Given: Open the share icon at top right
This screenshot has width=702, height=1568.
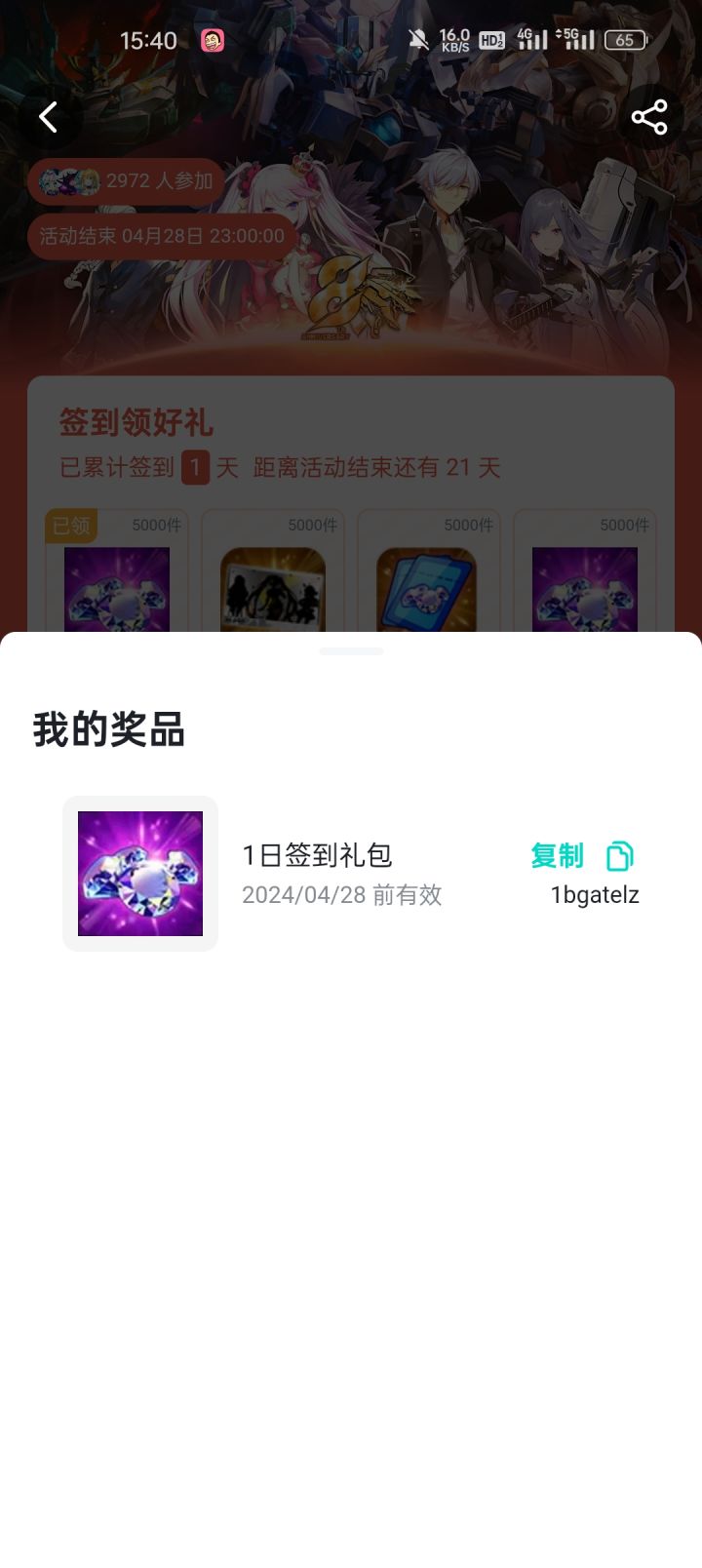Looking at the screenshot, I should coord(648,115).
